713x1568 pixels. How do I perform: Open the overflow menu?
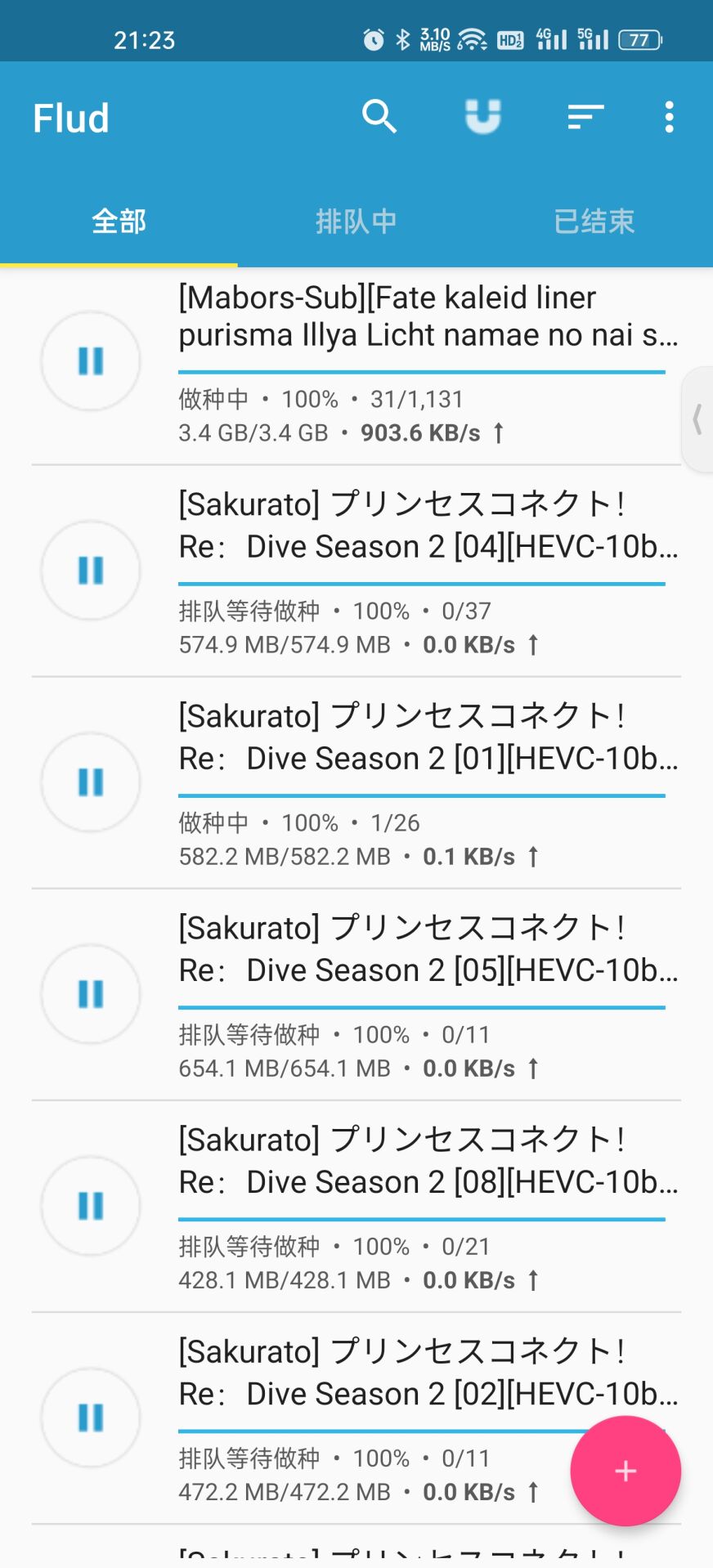pyautogui.click(x=669, y=117)
